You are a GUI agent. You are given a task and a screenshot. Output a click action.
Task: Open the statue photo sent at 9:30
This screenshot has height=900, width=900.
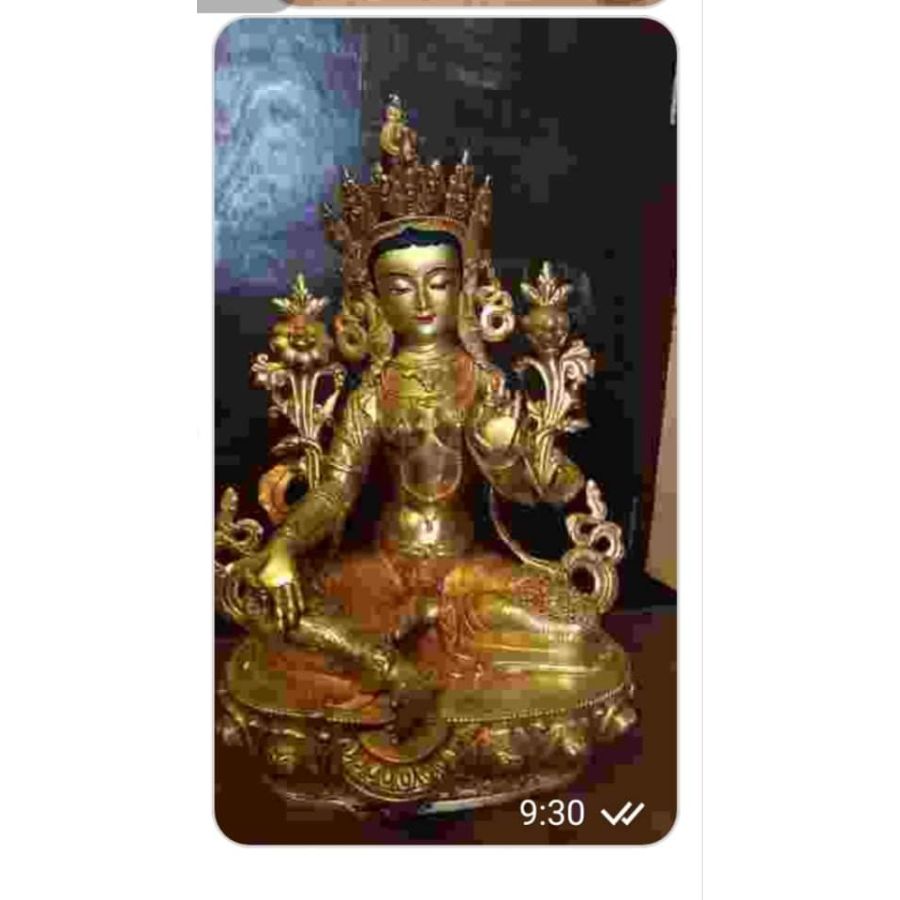(x=445, y=430)
